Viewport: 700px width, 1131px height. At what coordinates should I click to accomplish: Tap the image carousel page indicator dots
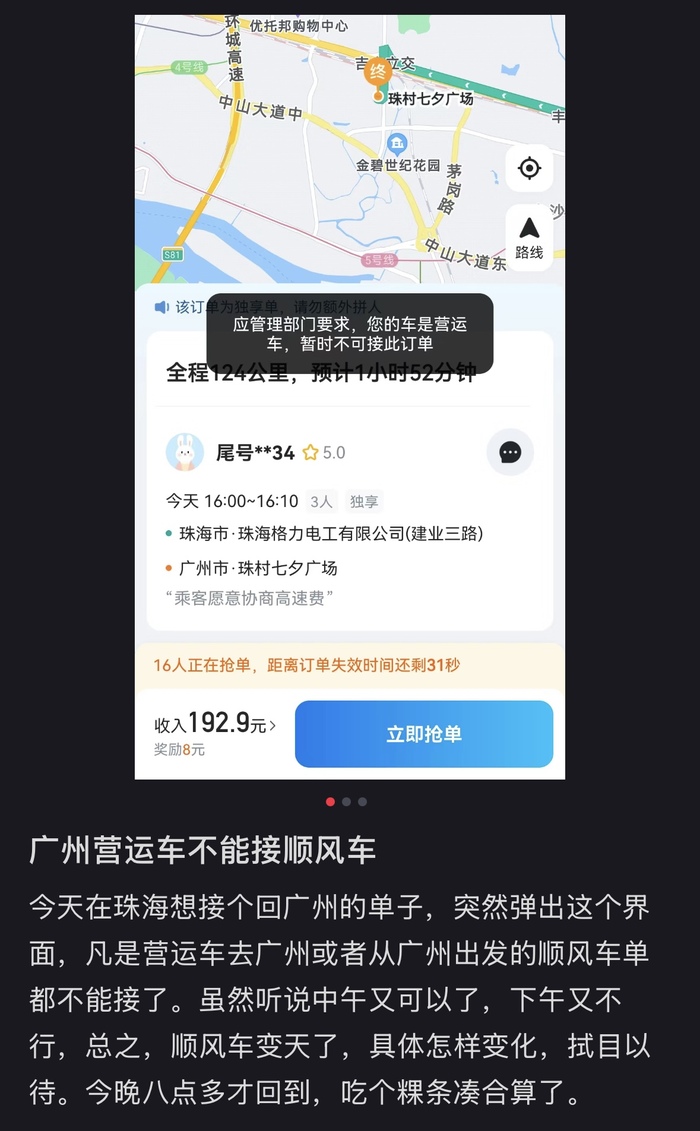[x=346, y=801]
